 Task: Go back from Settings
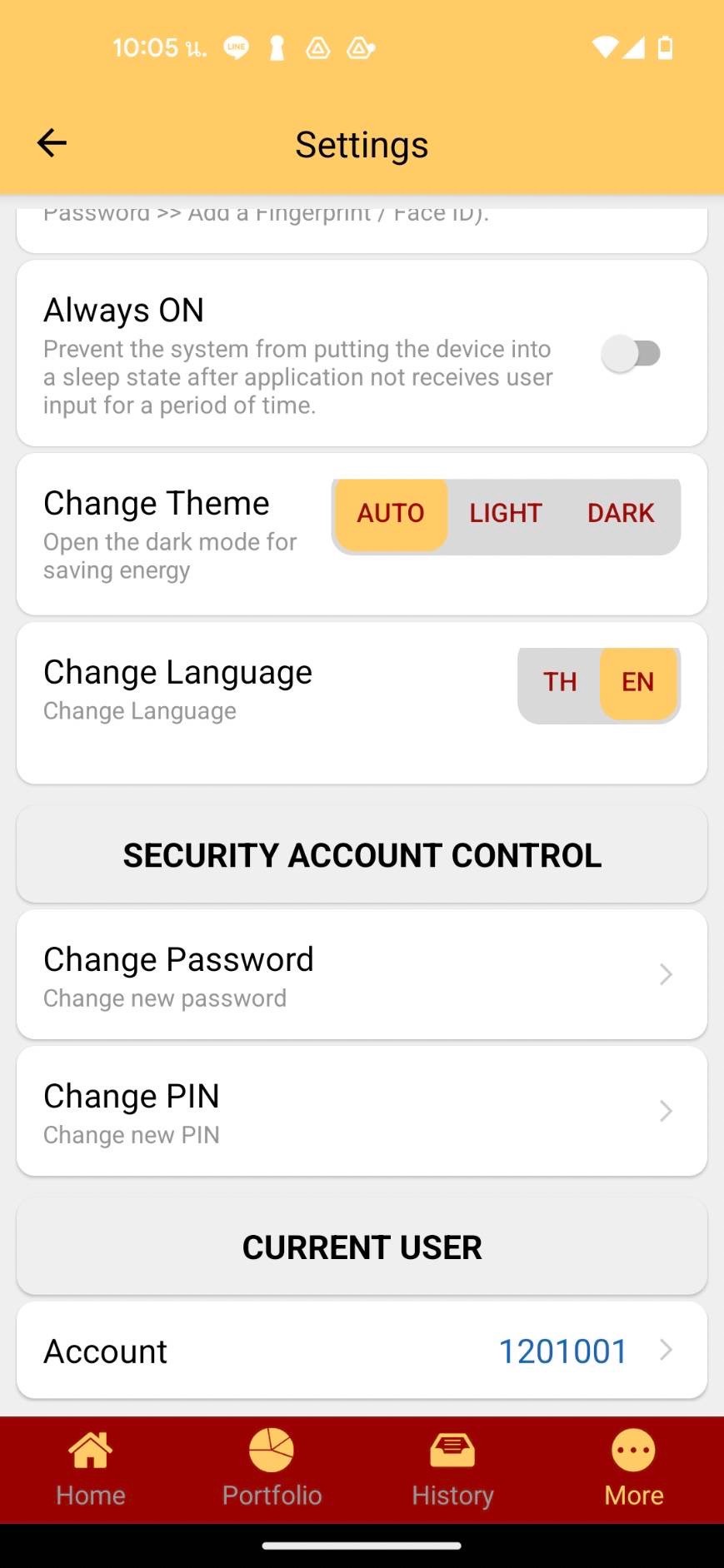point(52,143)
